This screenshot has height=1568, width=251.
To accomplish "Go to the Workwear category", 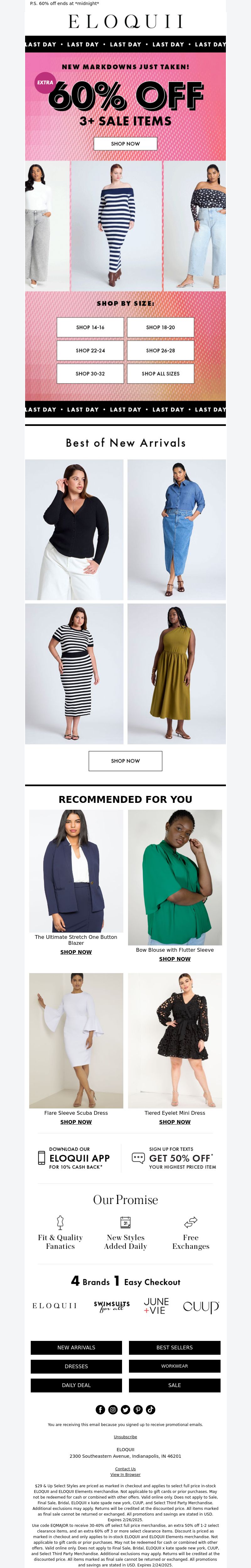I will point(174,1367).
